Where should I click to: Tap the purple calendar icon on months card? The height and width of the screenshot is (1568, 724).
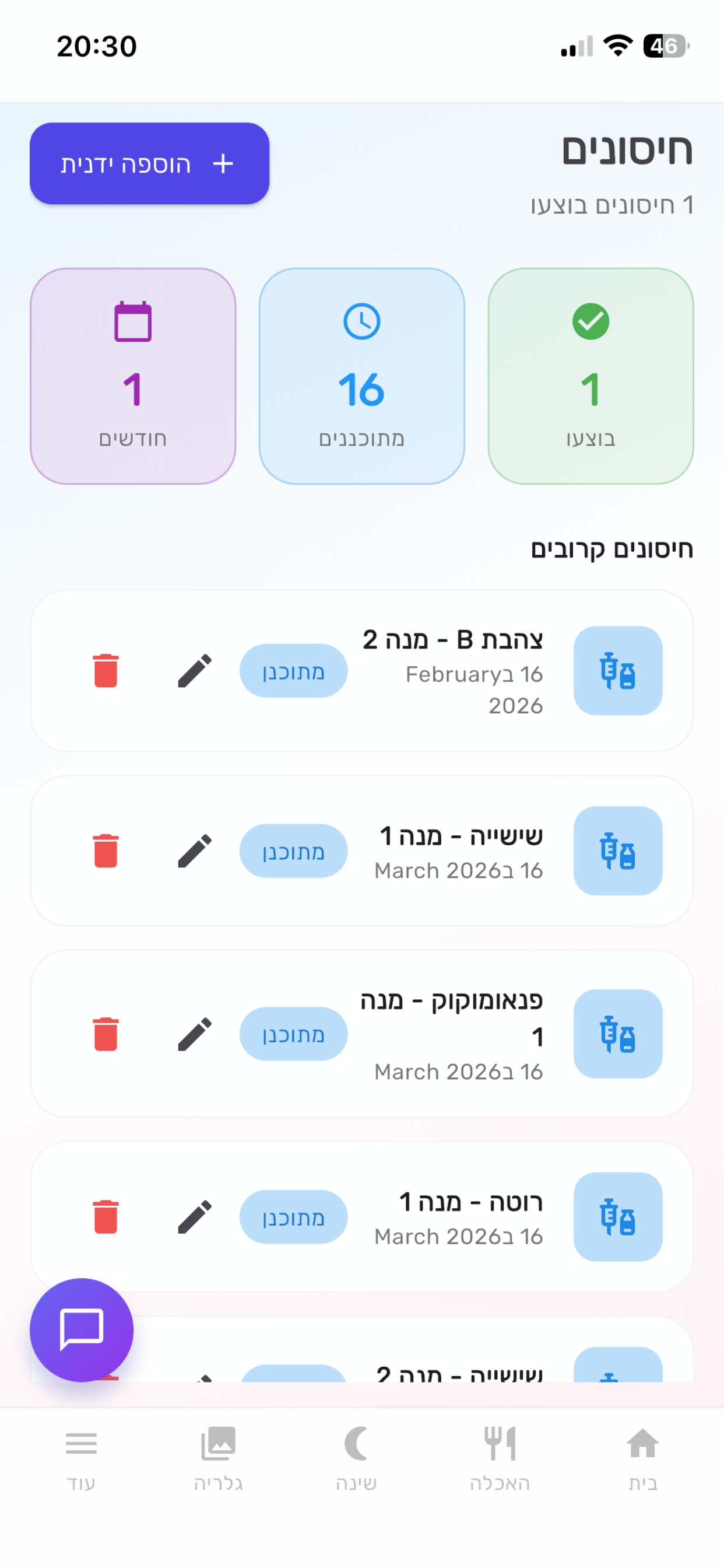133,323
